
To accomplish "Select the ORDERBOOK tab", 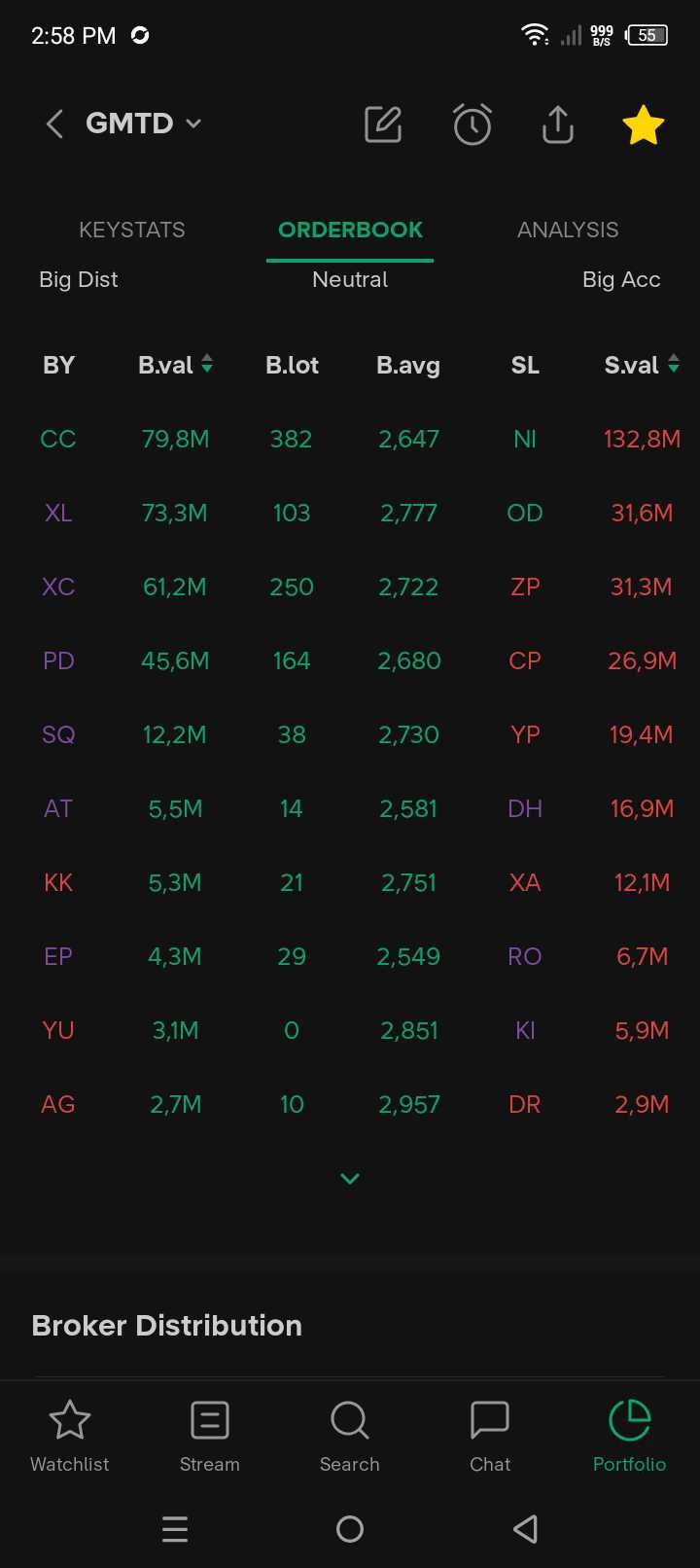I will (350, 230).
